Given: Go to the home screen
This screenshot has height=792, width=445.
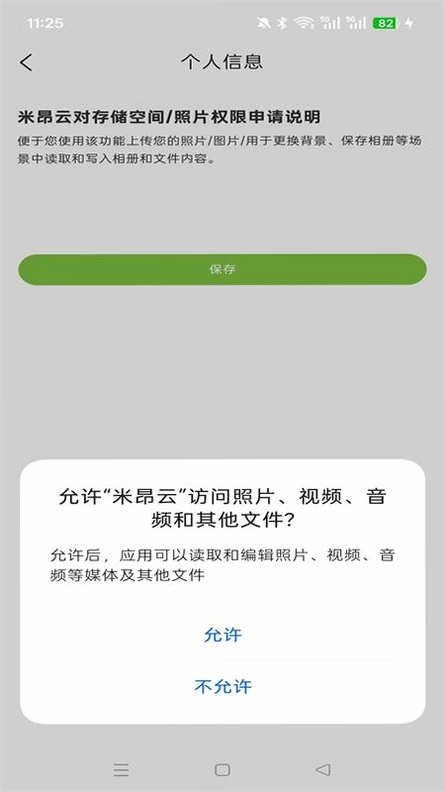Looking at the screenshot, I should [x=222, y=769].
